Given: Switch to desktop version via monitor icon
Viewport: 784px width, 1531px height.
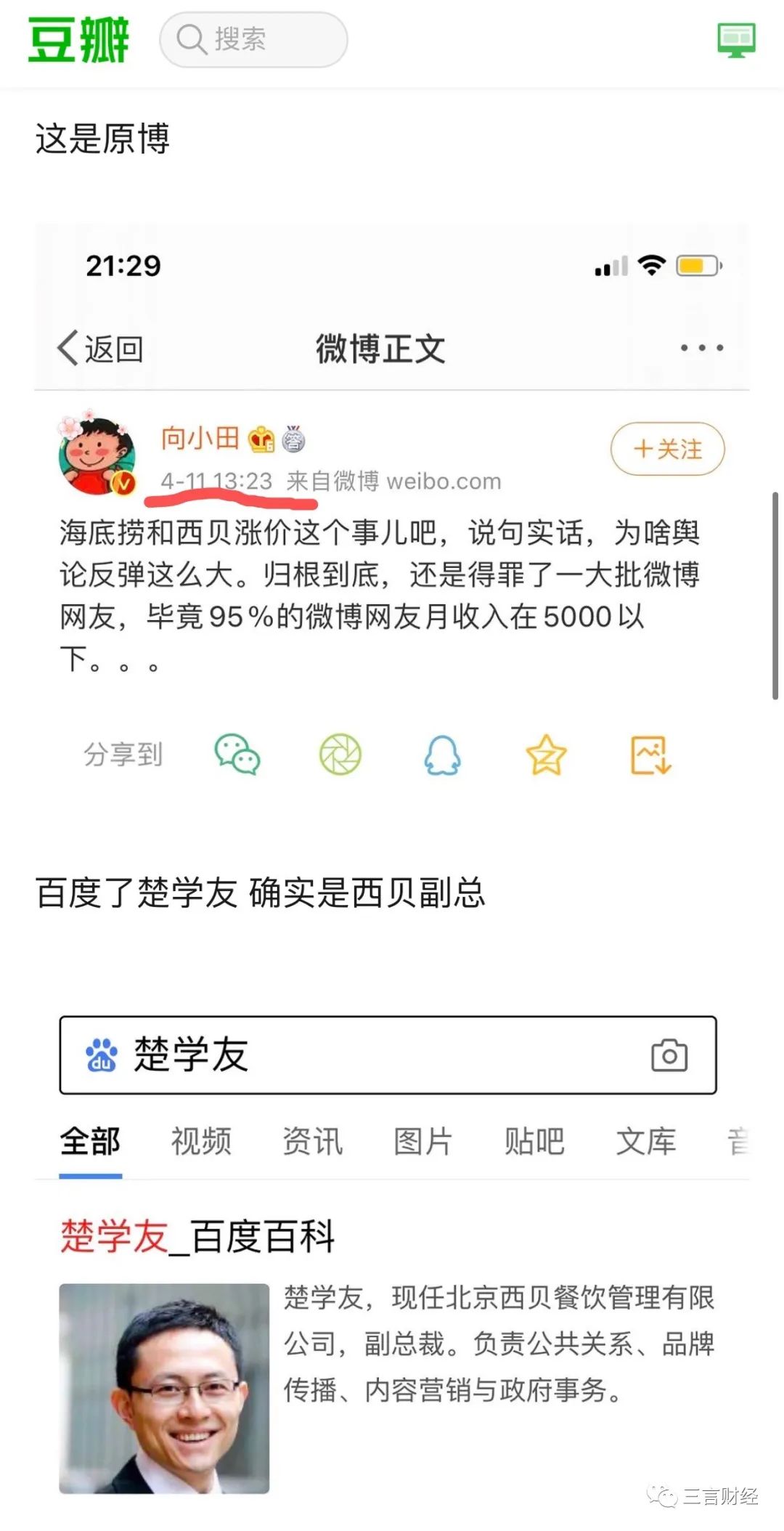Looking at the screenshot, I should tap(736, 40).
